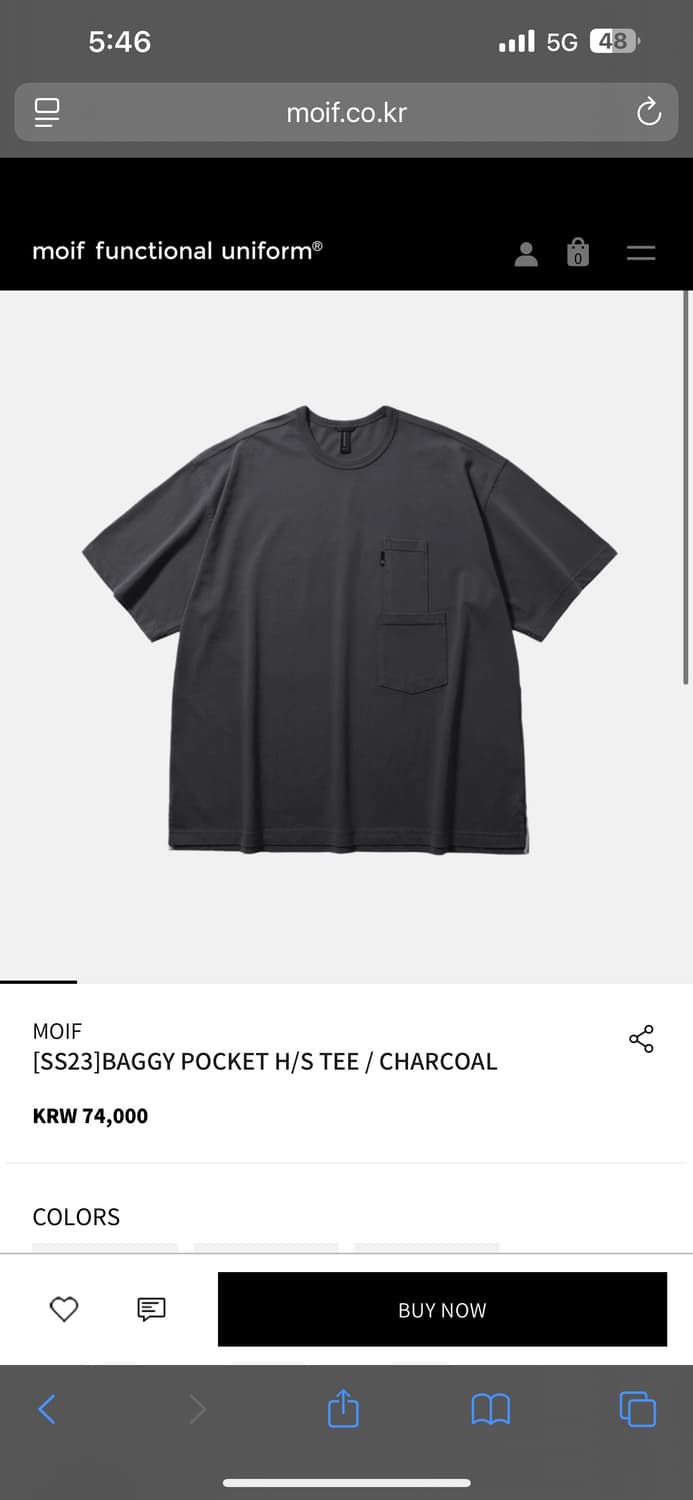Screen dimensions: 693x1500
Task: Open the charcoal tee product image
Action: pyautogui.click(x=347, y=630)
